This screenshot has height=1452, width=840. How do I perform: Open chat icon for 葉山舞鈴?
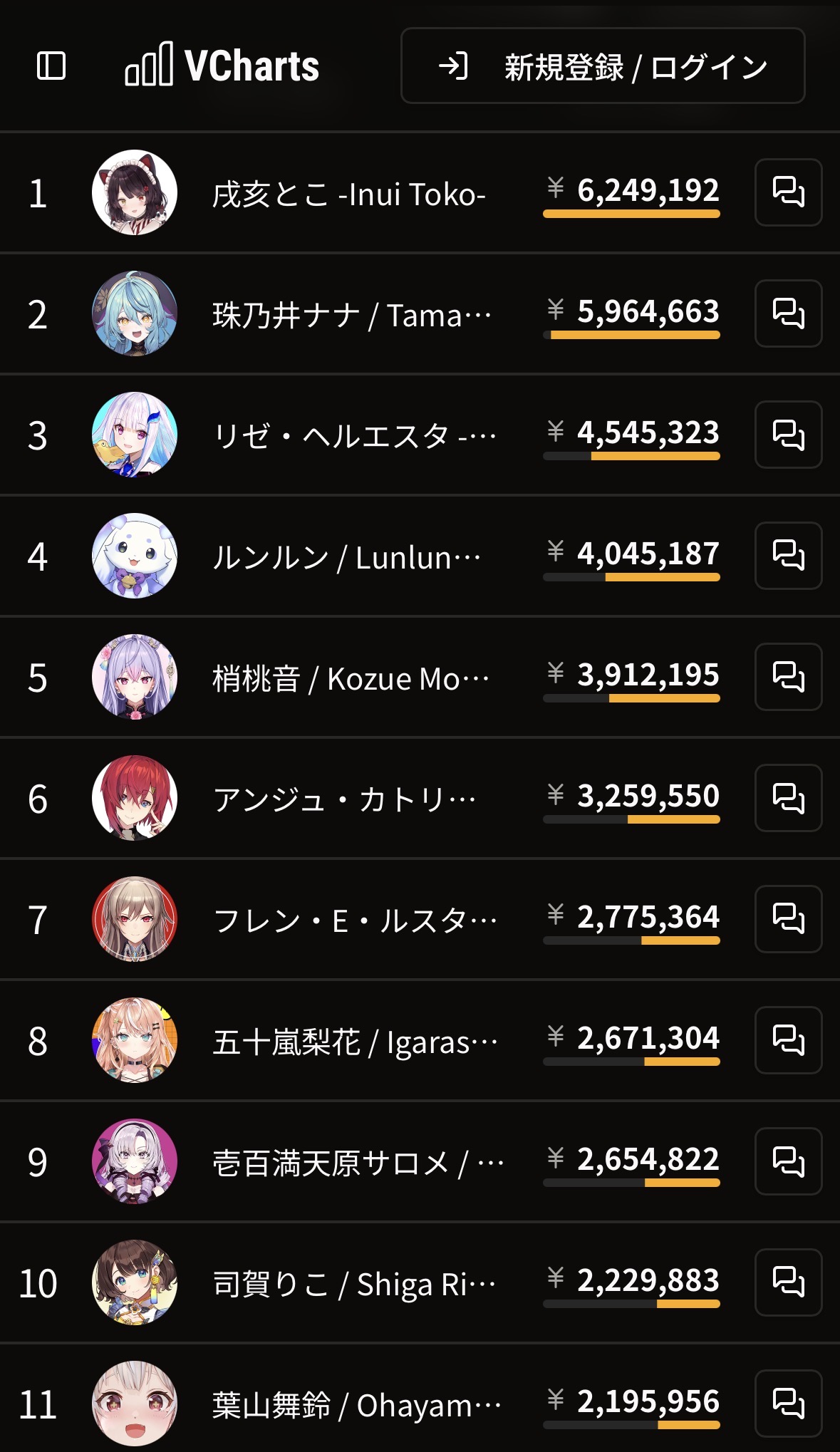coord(788,1404)
